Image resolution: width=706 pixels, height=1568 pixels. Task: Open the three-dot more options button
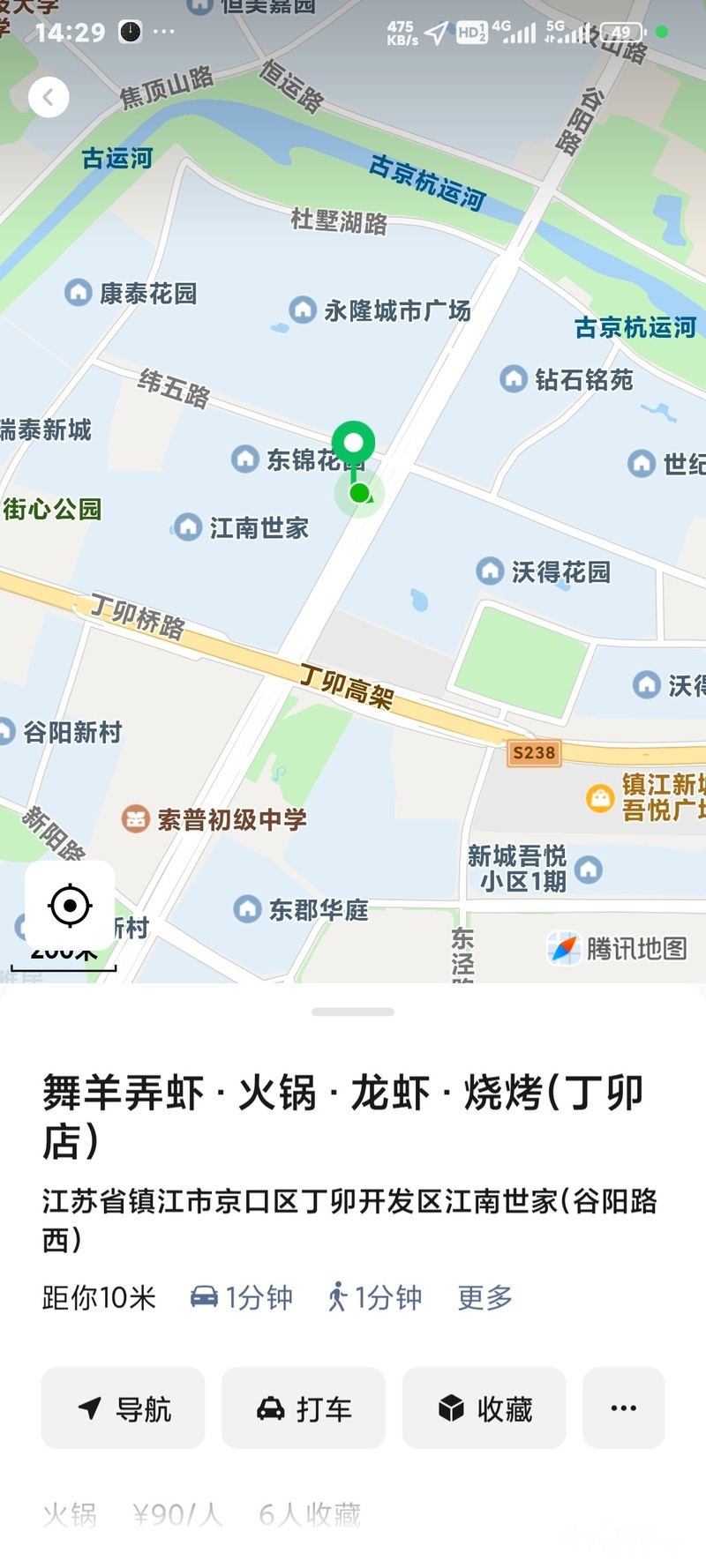pos(623,1408)
